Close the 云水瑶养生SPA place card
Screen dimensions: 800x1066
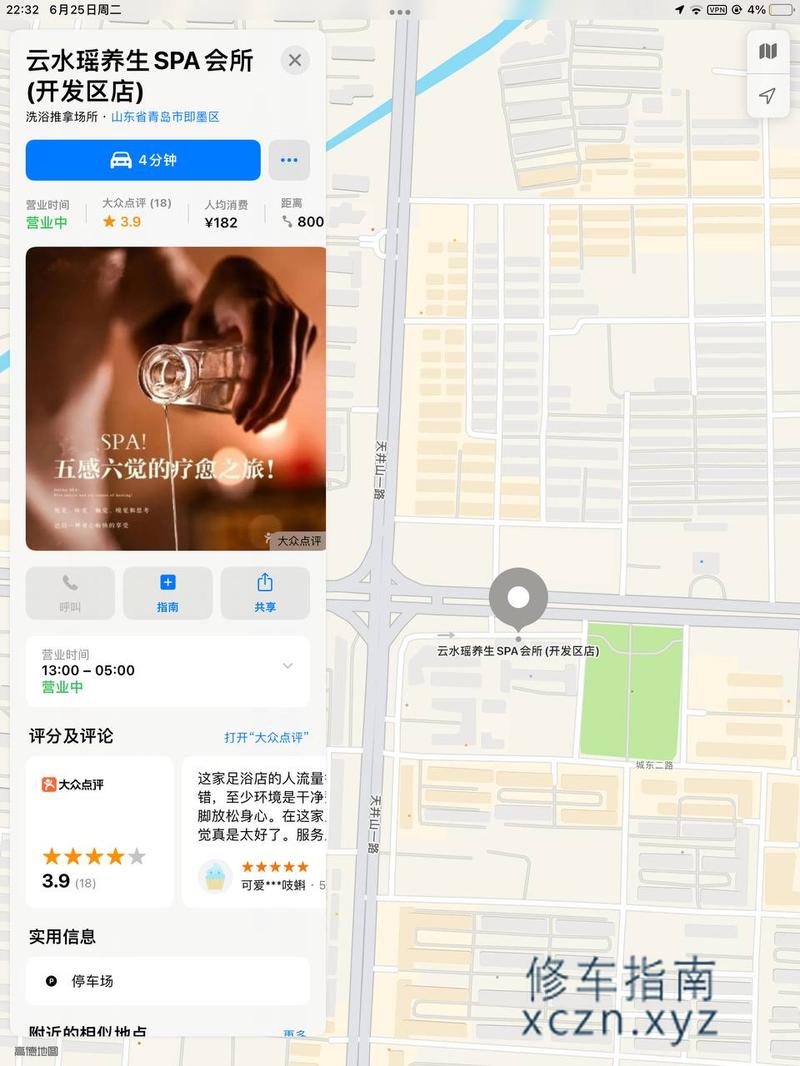(294, 60)
